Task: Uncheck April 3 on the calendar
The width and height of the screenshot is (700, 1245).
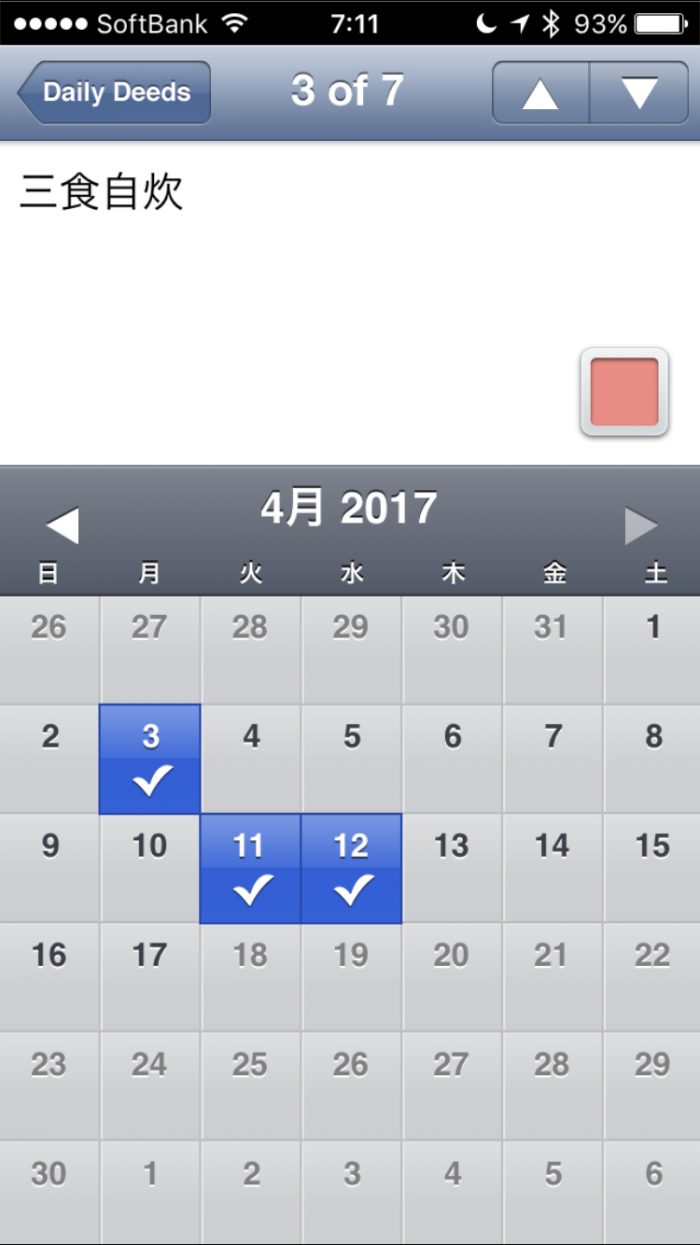Action: tap(150, 759)
